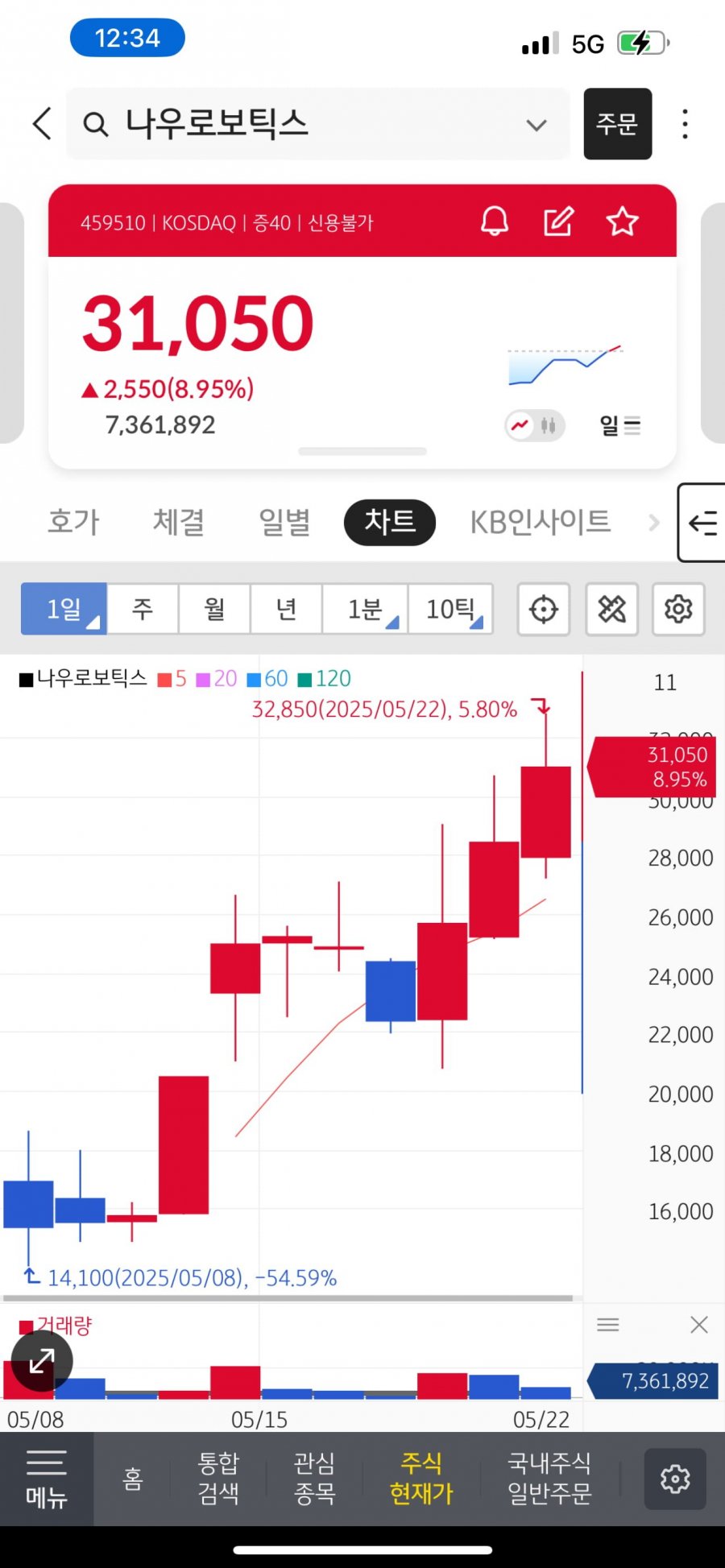Expand the chart to full screen
The height and width of the screenshot is (1568, 725).
[x=42, y=1361]
